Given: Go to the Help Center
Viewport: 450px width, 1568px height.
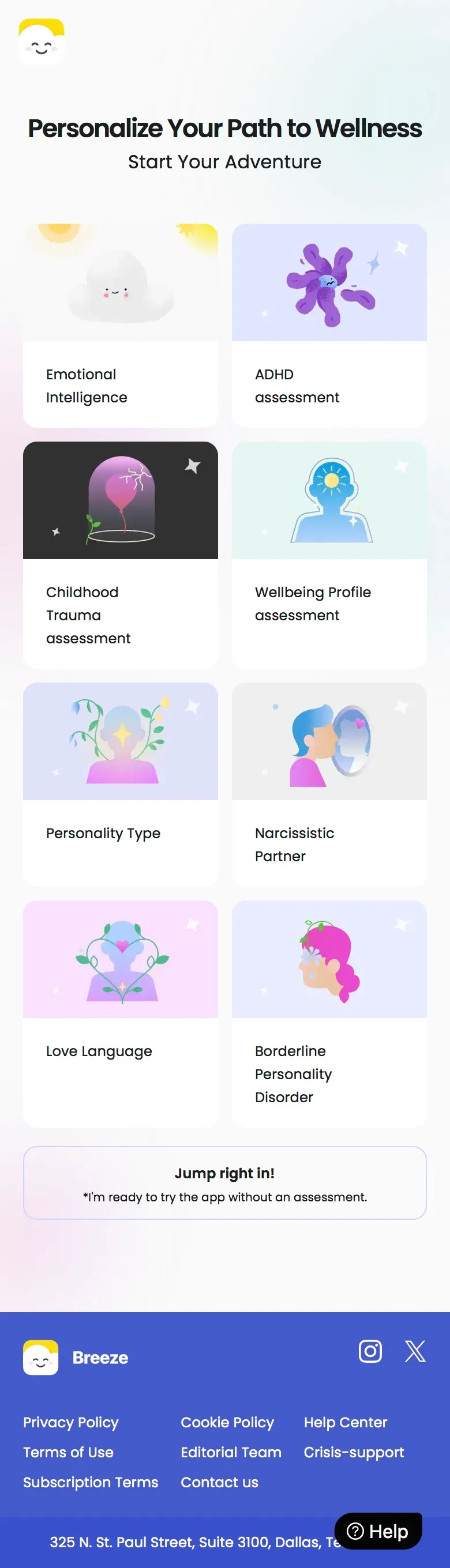Looking at the screenshot, I should tap(345, 1422).
